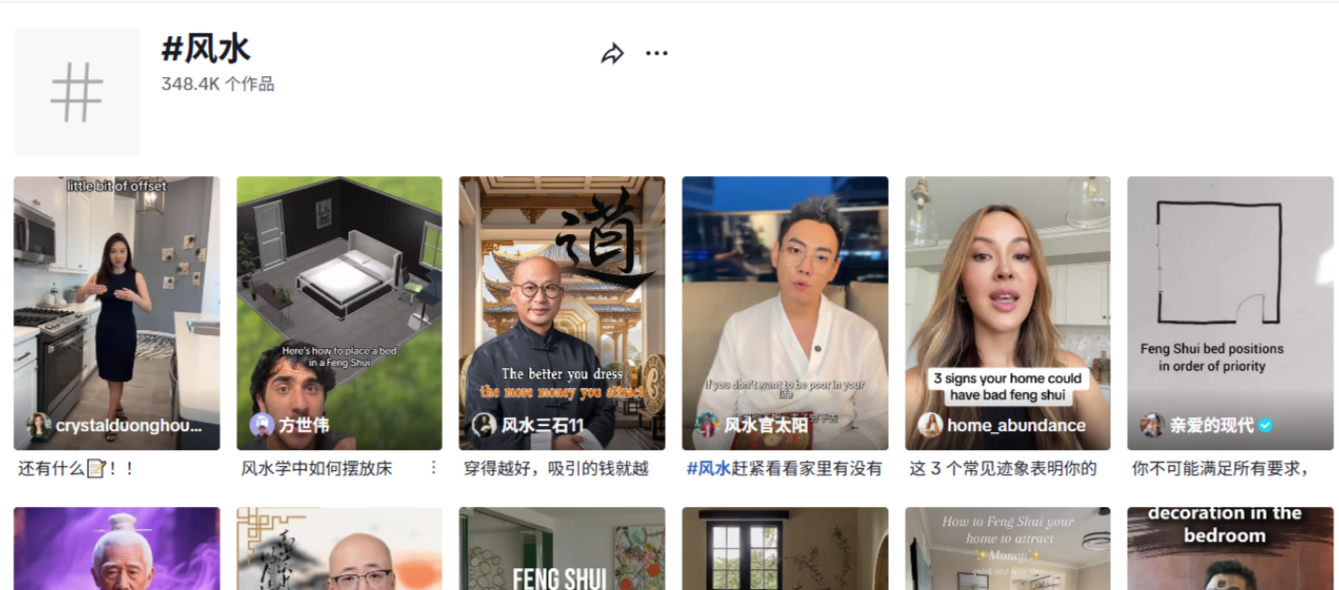Tap the #风水 hashtag link in caption
The image size is (1339, 590).
[707, 468]
